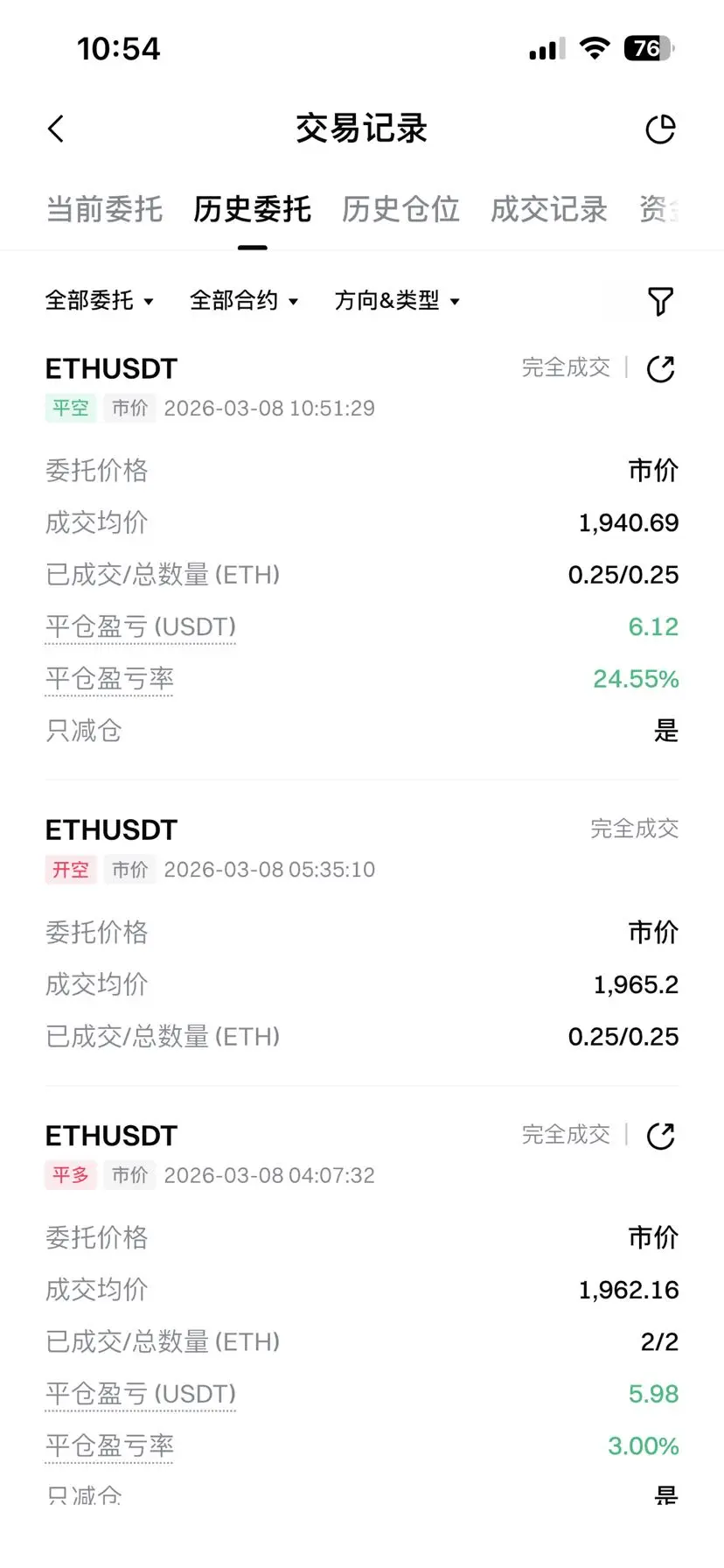724x1568 pixels.
Task: Switch to the 当前委托 tab
Action: [104, 210]
